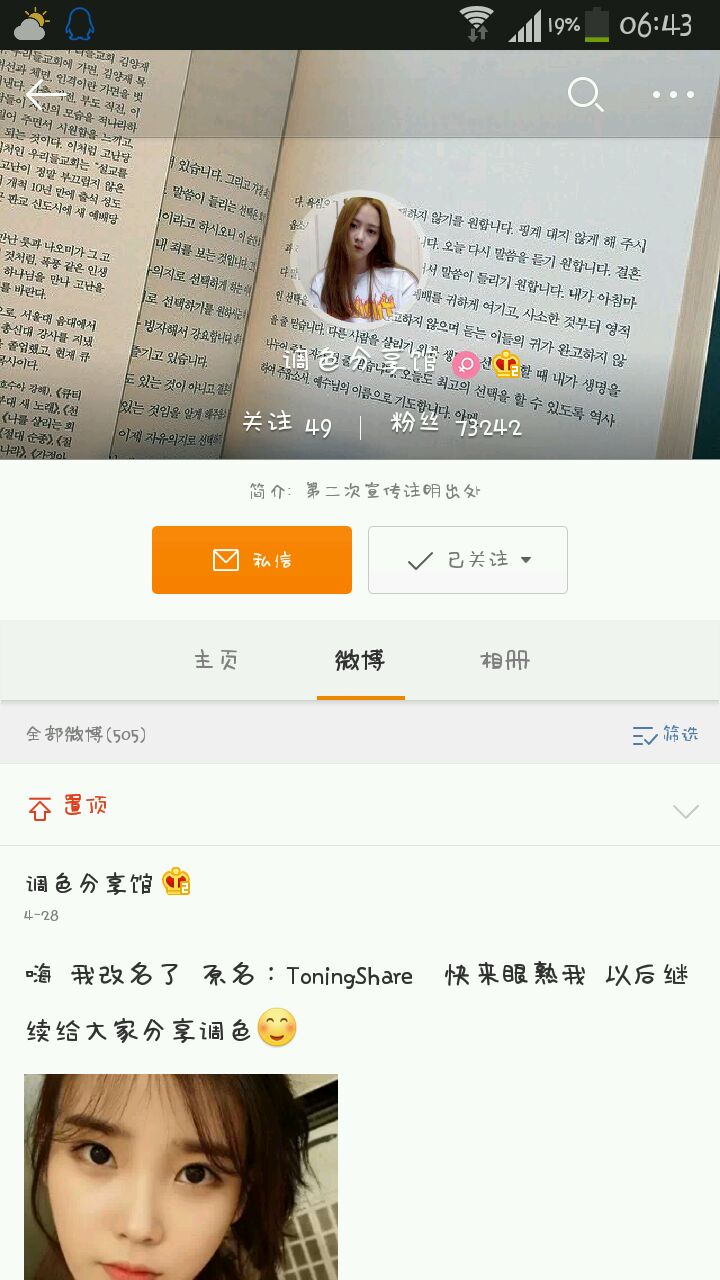The width and height of the screenshot is (720, 1280).
Task: Open search on this profile
Action: (x=585, y=95)
